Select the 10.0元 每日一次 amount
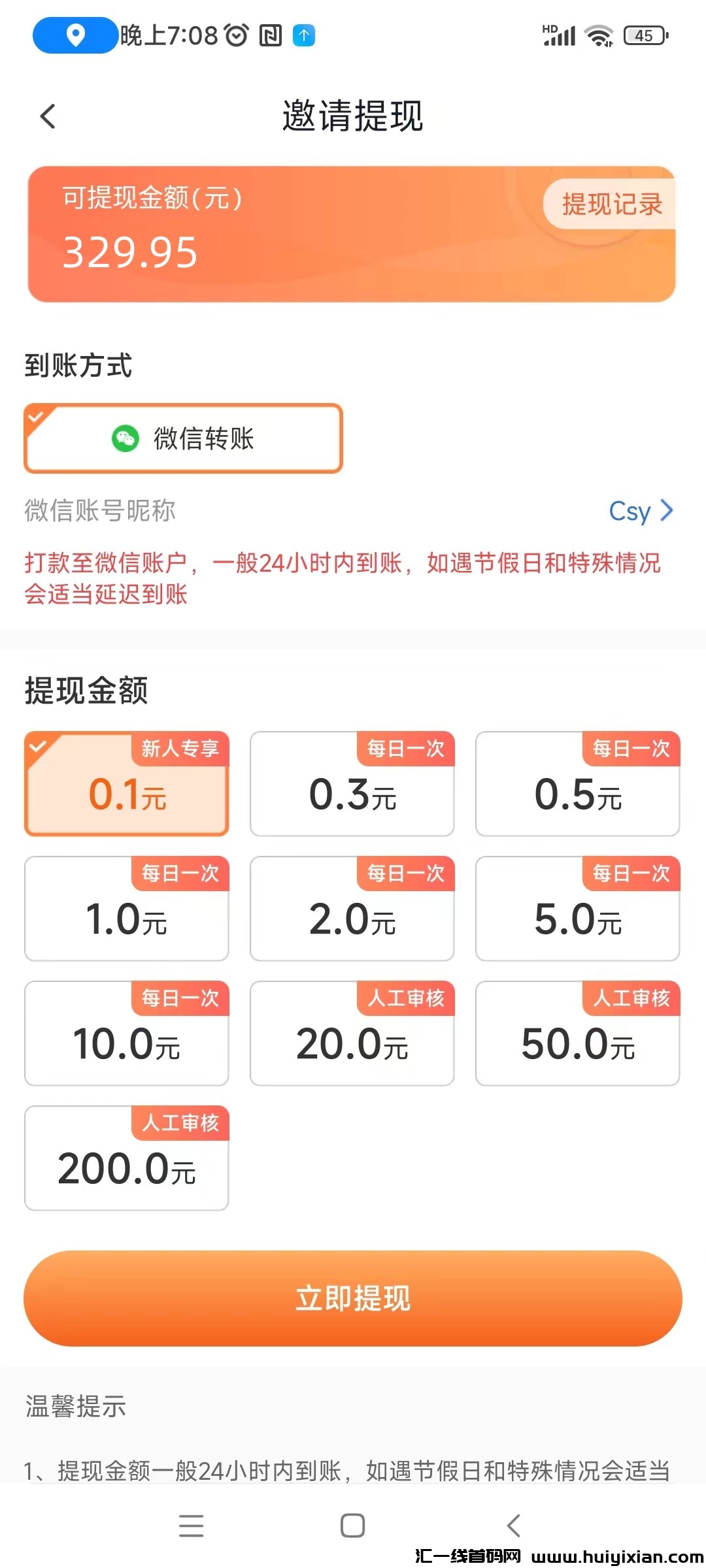The width and height of the screenshot is (706, 1568). click(126, 1034)
